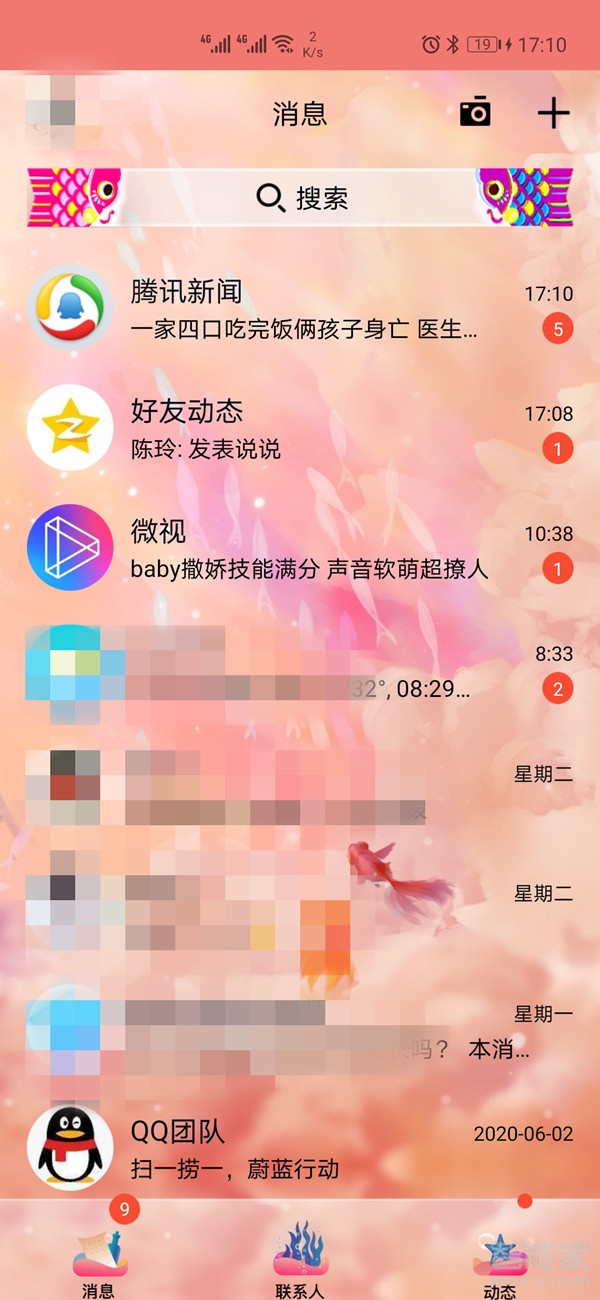Open the camera icon in the header
The image size is (600, 1300).
point(475,112)
